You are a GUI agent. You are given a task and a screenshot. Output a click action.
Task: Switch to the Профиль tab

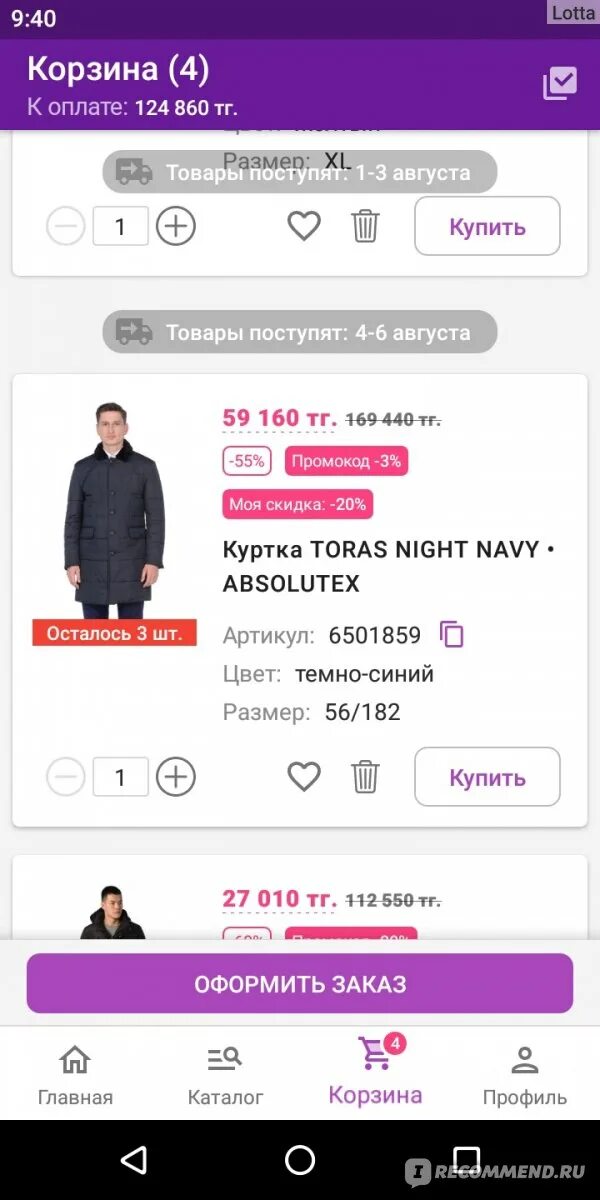[x=524, y=1075]
